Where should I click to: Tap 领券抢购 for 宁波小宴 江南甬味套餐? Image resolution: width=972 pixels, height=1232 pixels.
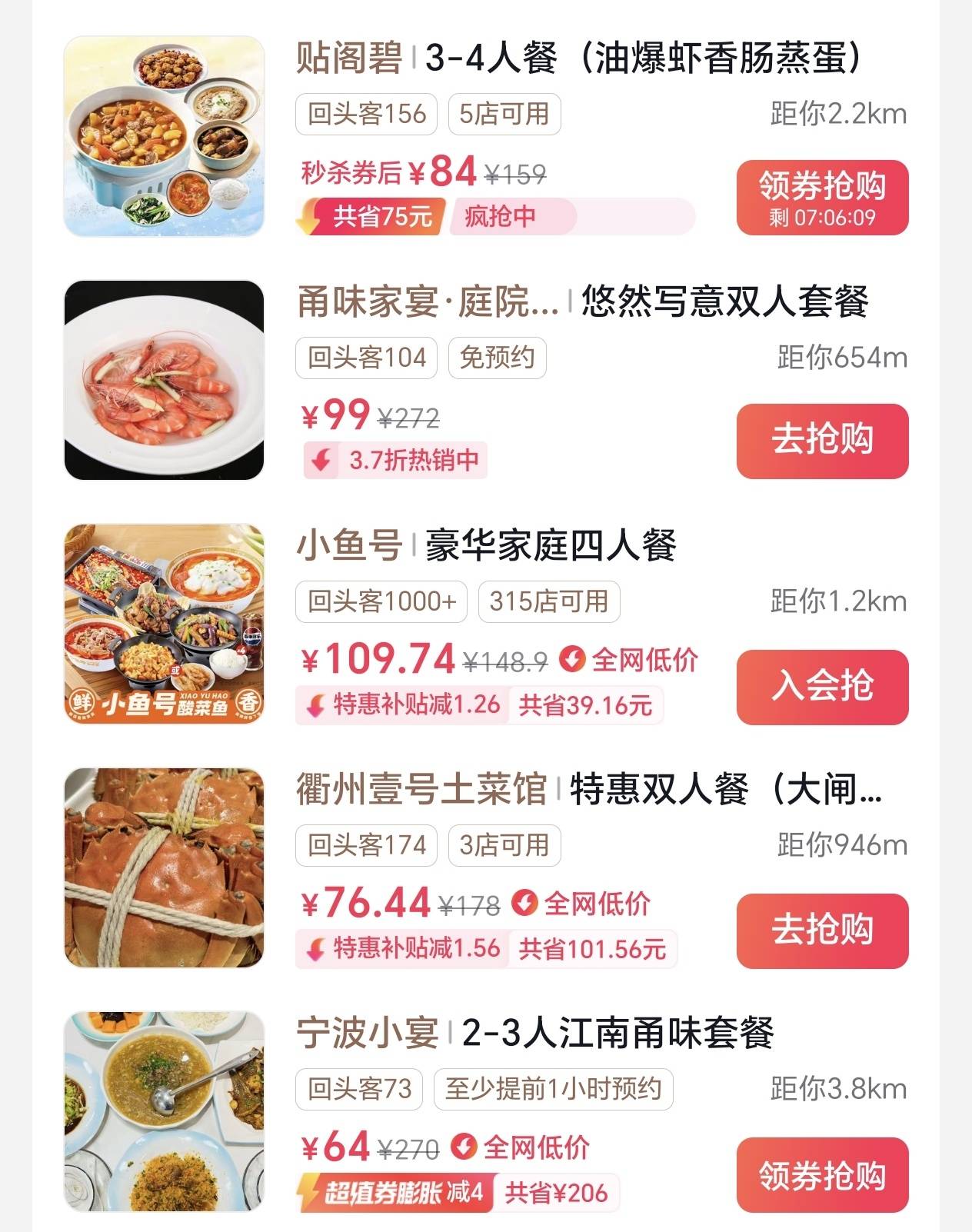pos(822,1174)
